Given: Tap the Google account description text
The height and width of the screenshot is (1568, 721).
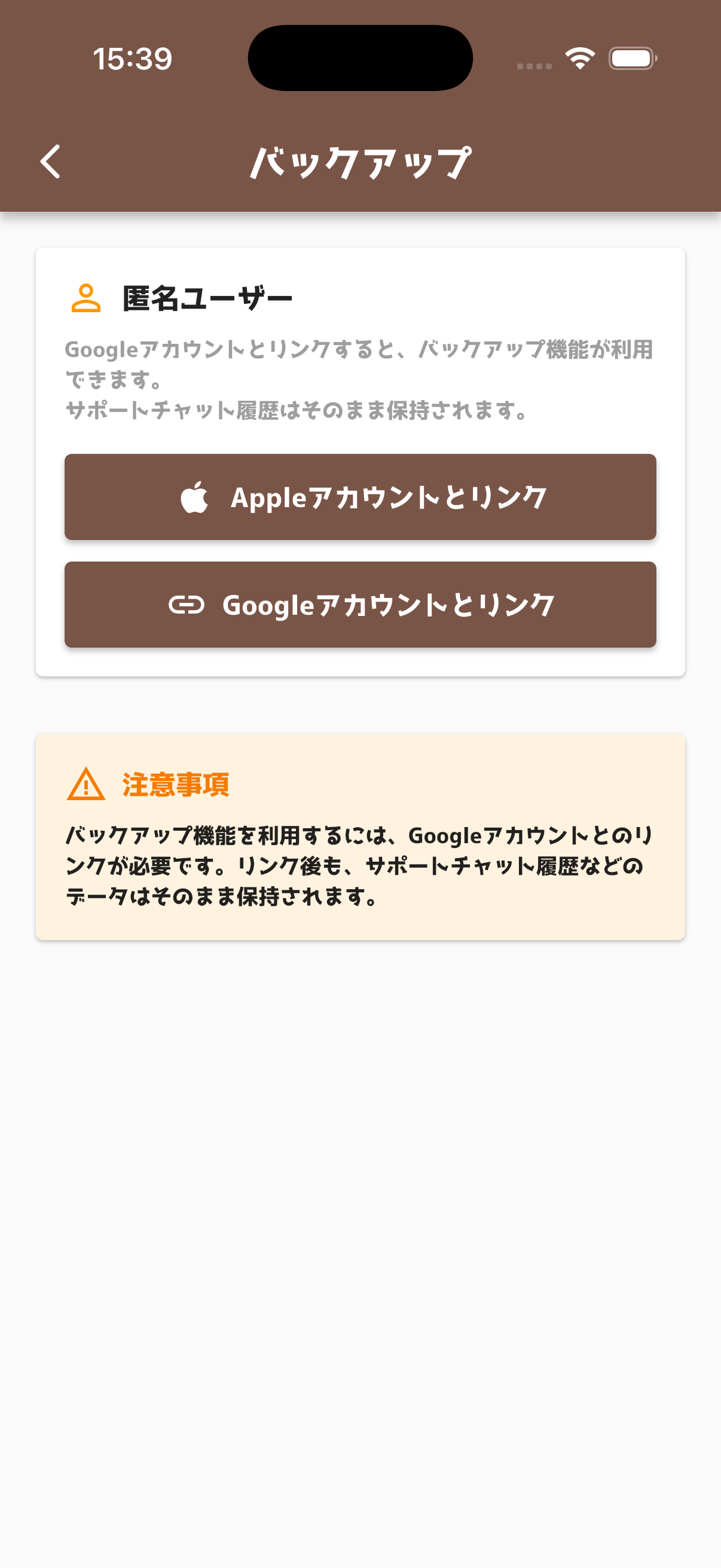Looking at the screenshot, I should [360, 379].
